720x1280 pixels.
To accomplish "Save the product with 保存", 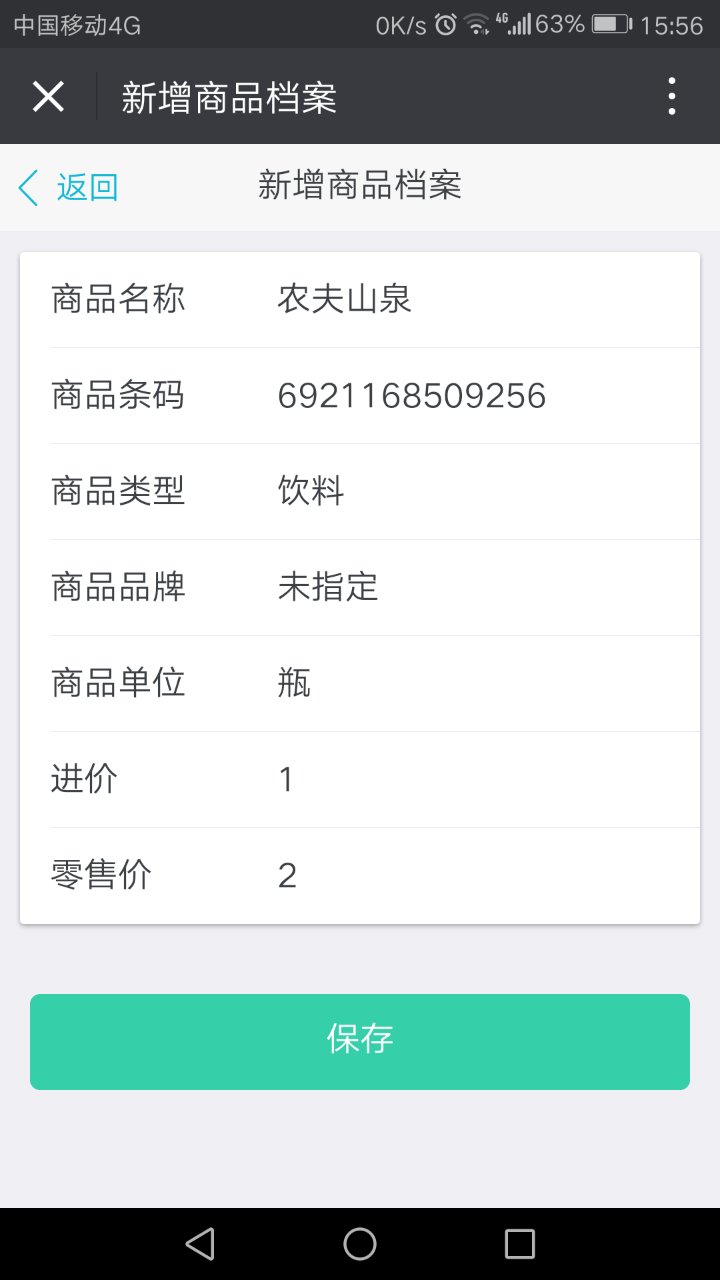I will coord(360,1041).
